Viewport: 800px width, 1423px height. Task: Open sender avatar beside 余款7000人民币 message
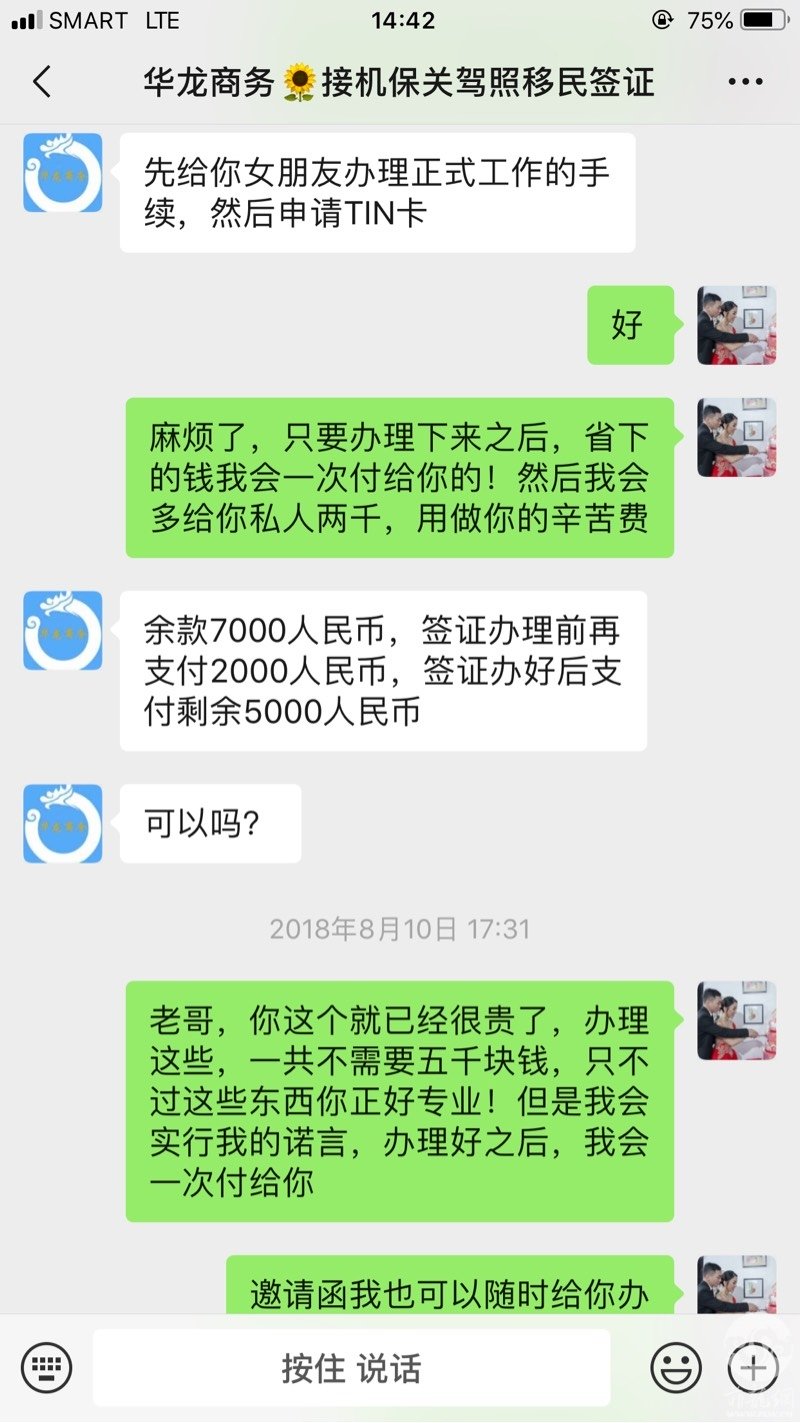click(x=63, y=630)
